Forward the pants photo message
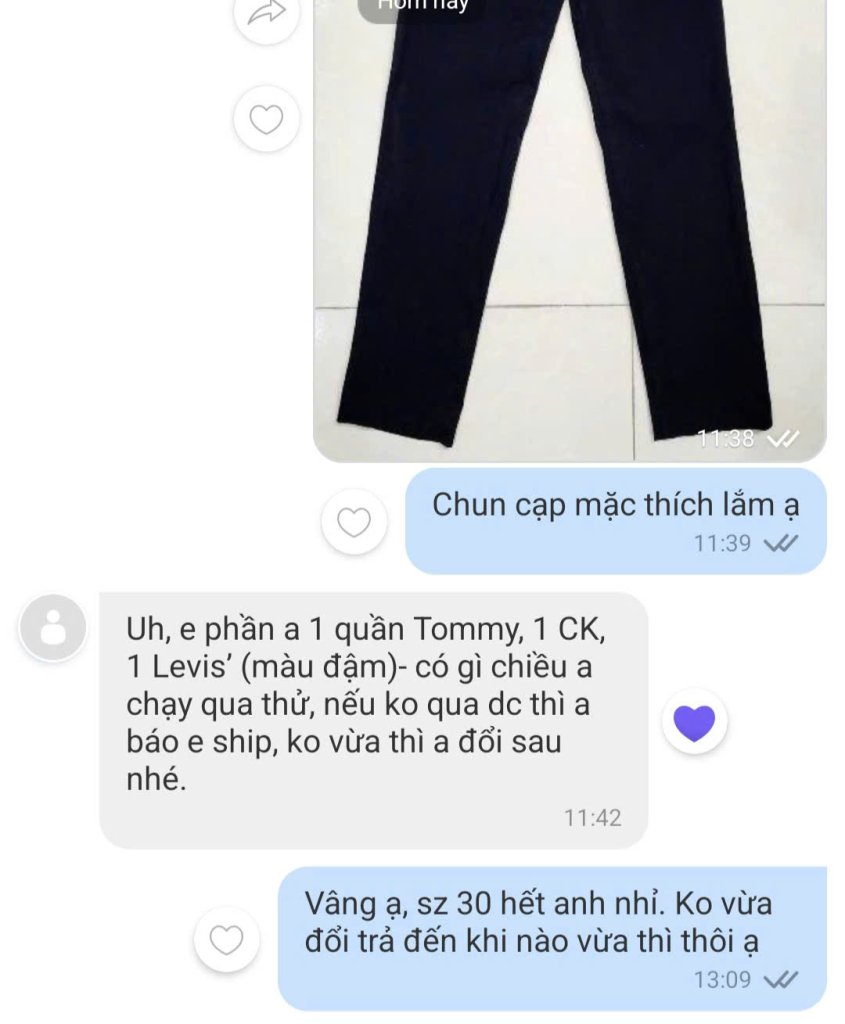This screenshot has height=1024, width=845. [x=266, y=16]
